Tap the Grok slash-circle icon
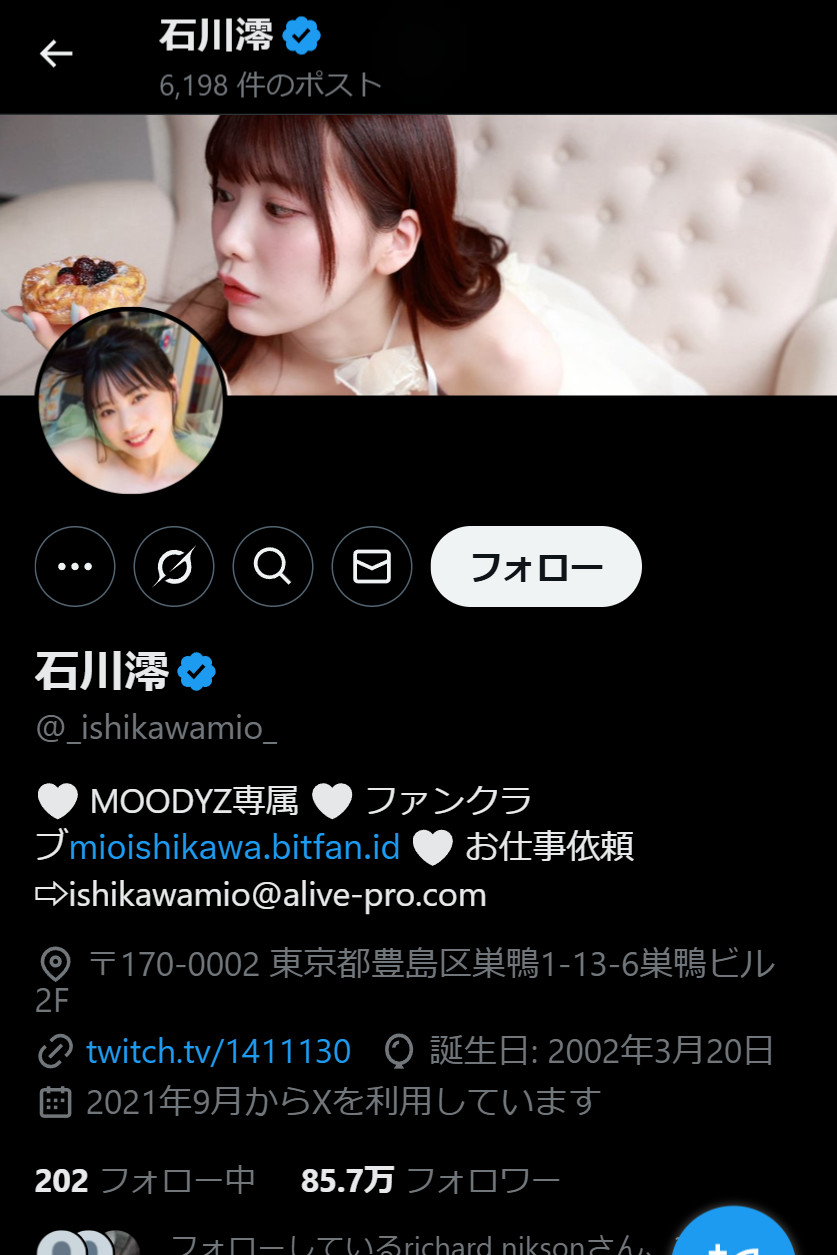The image size is (837, 1255). point(174,567)
